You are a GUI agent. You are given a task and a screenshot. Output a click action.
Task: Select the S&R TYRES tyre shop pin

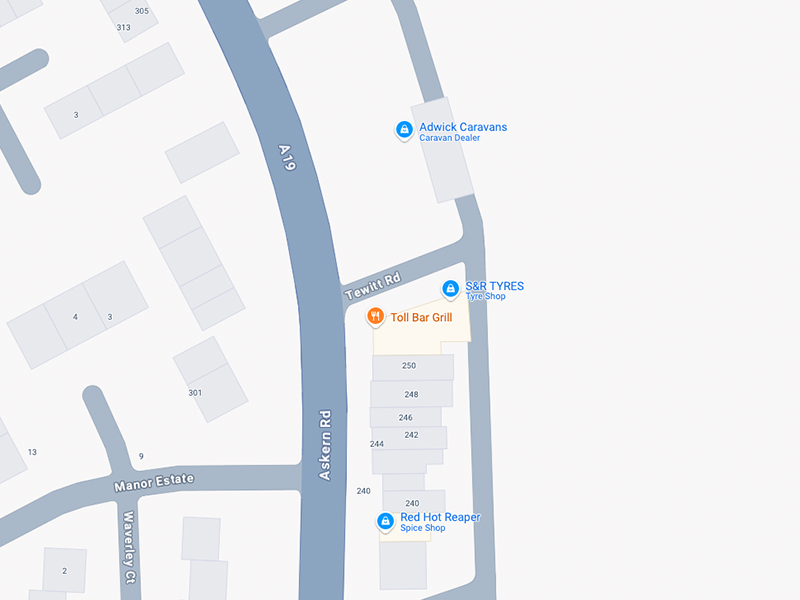tap(450, 289)
